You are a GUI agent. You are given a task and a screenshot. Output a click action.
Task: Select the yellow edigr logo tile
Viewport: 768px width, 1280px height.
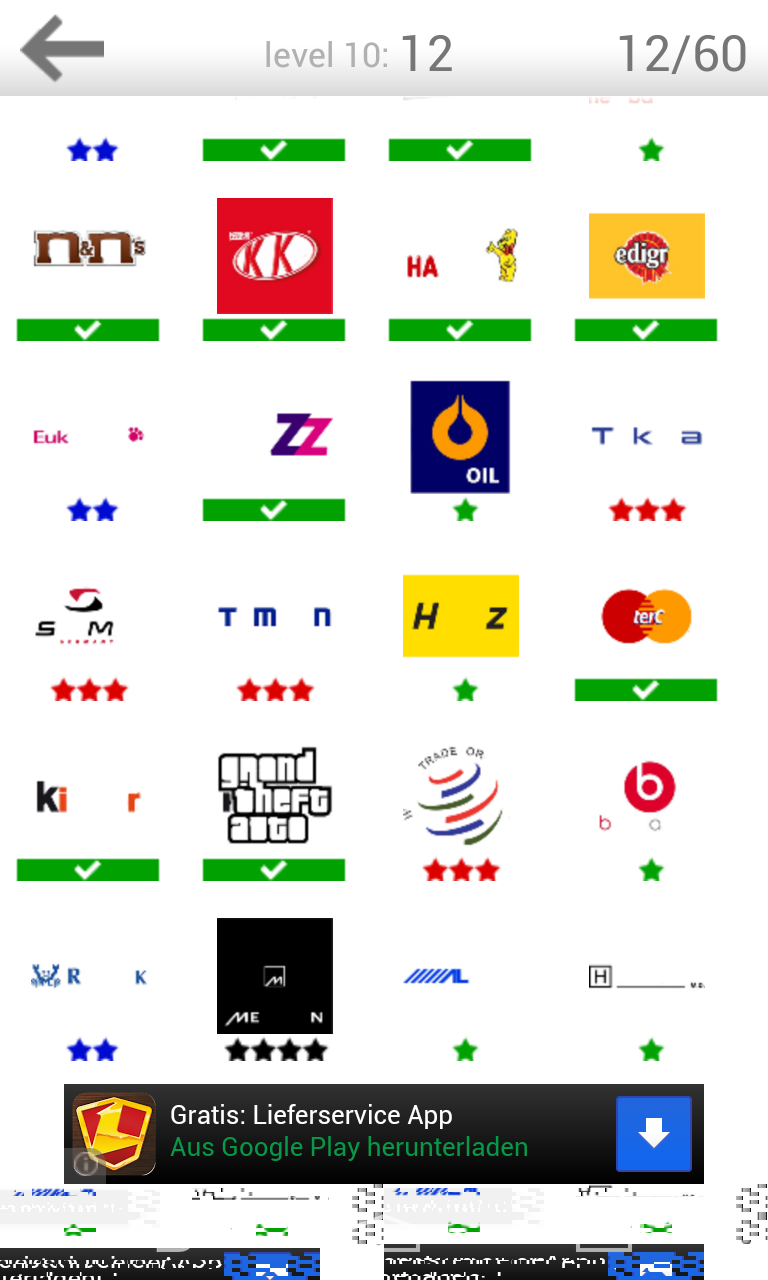pos(646,256)
